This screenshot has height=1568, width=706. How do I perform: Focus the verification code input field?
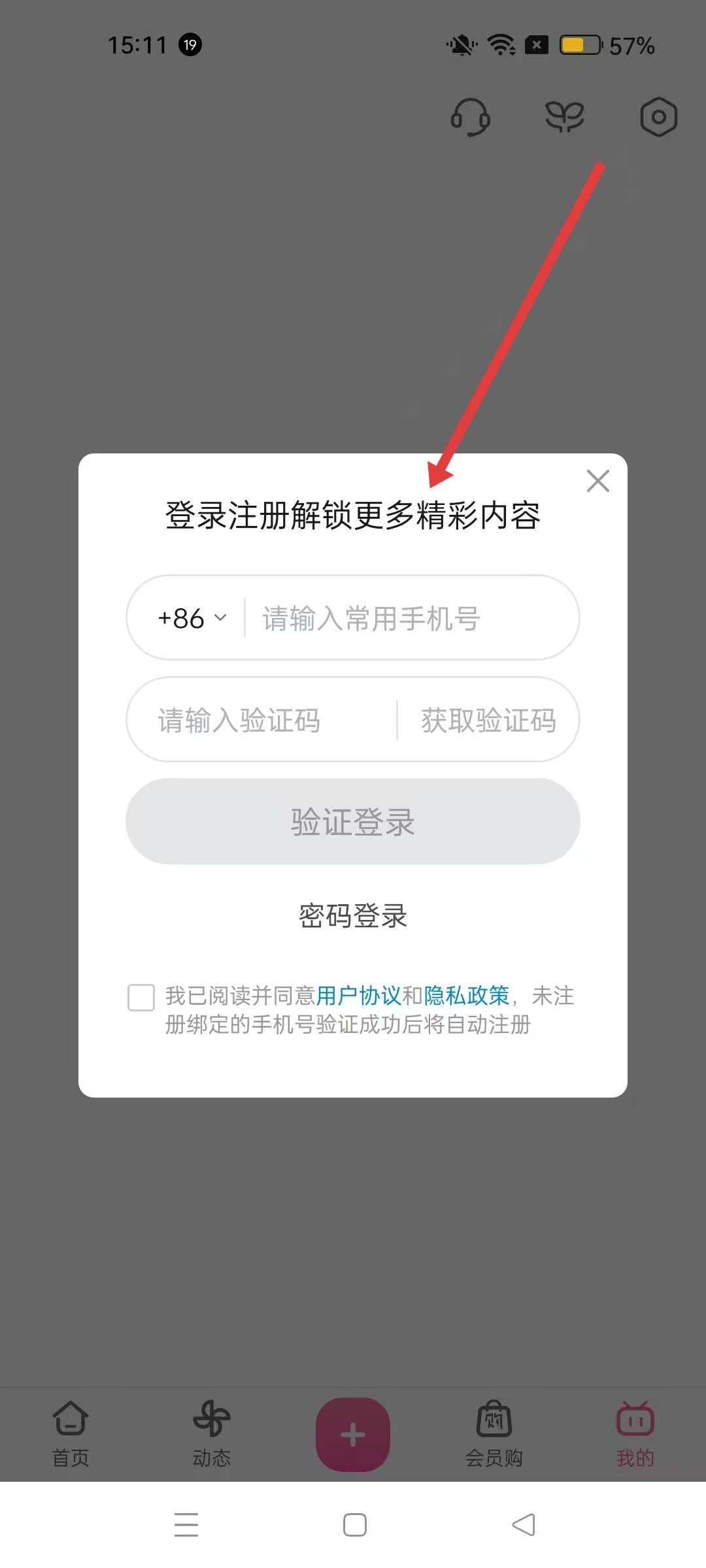click(261, 721)
